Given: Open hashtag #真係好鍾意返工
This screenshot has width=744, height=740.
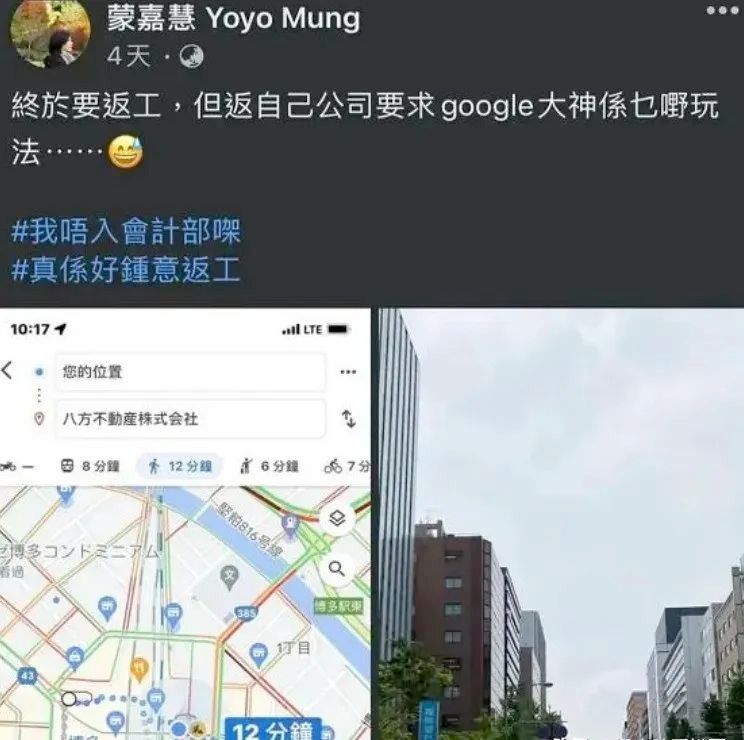Looking at the screenshot, I should click(x=126, y=270).
